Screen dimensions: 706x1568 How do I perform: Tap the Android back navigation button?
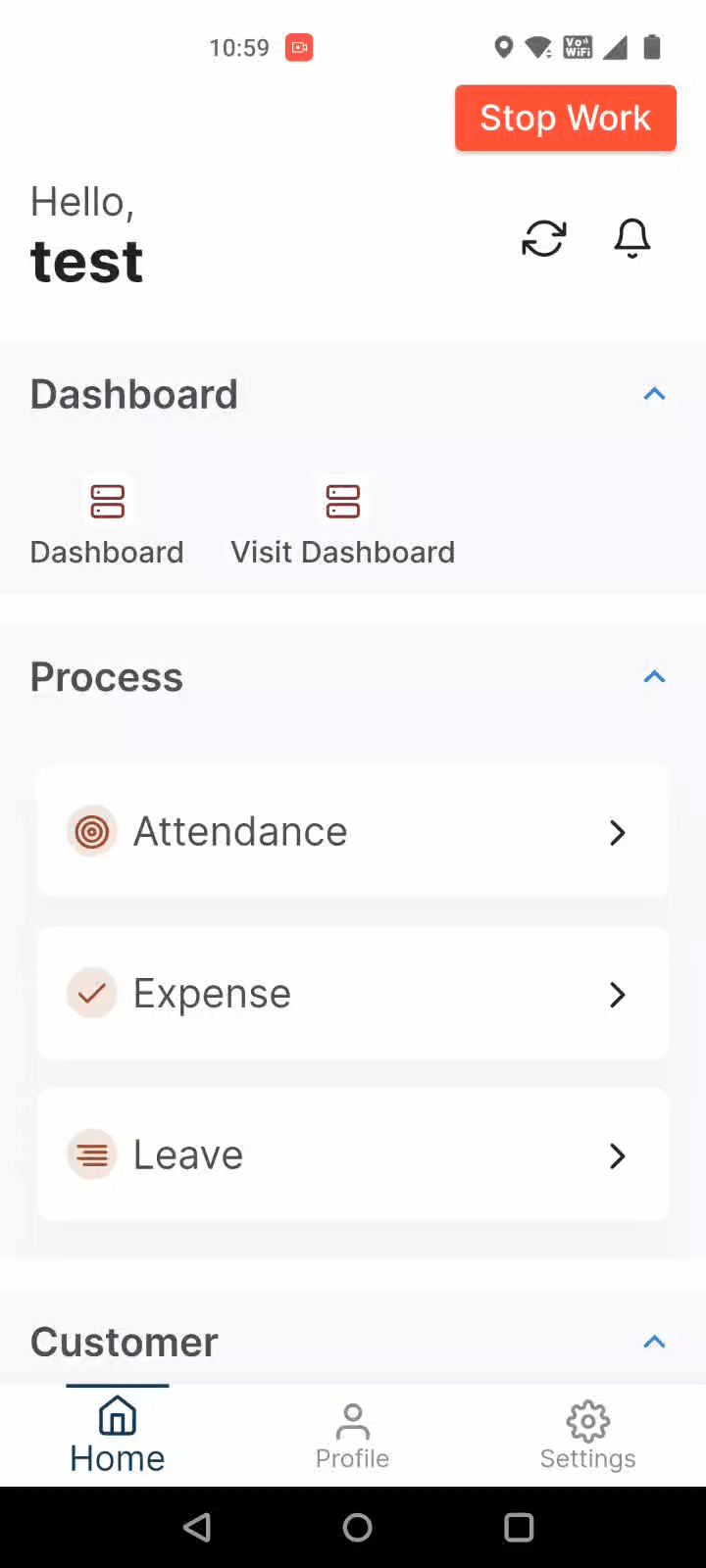(197, 1527)
